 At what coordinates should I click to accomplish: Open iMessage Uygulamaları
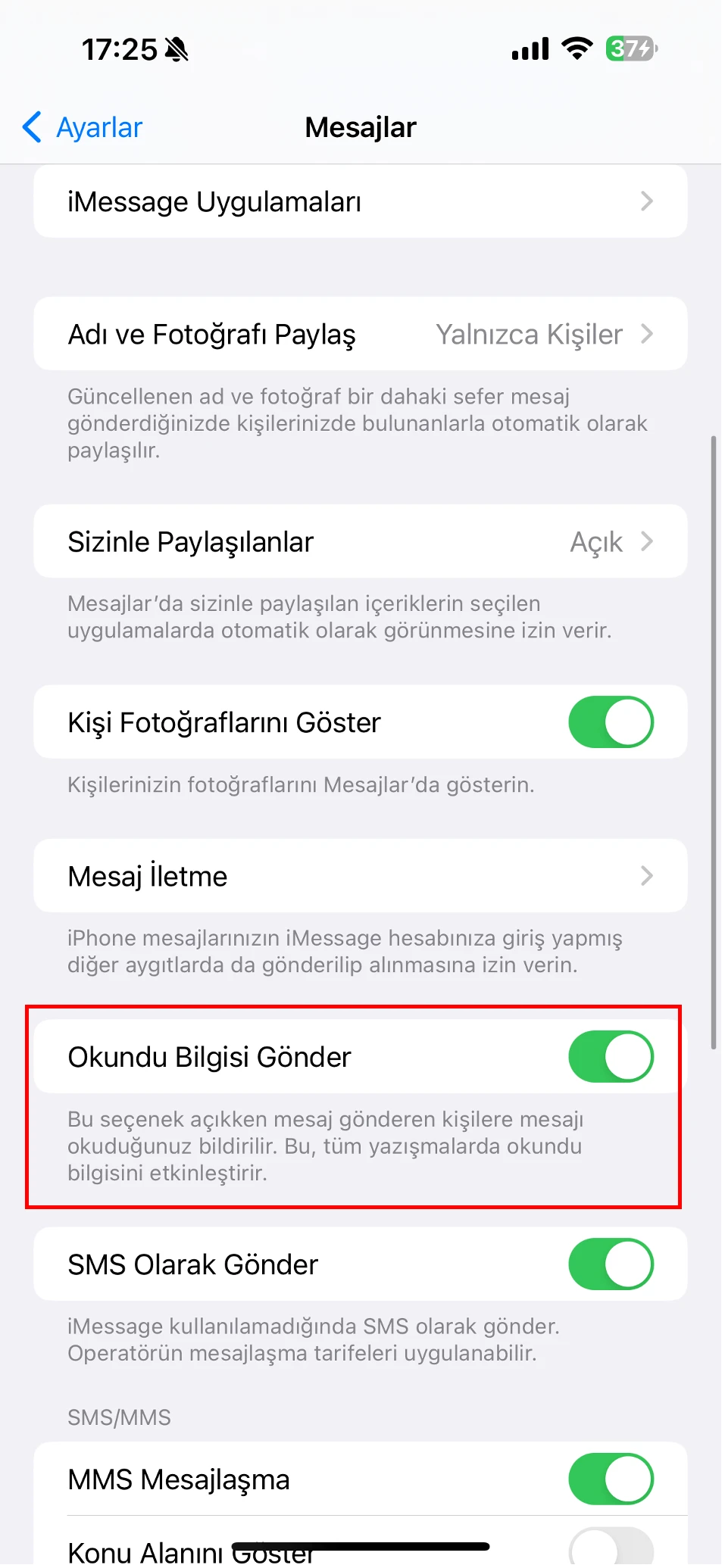pyautogui.click(x=360, y=202)
